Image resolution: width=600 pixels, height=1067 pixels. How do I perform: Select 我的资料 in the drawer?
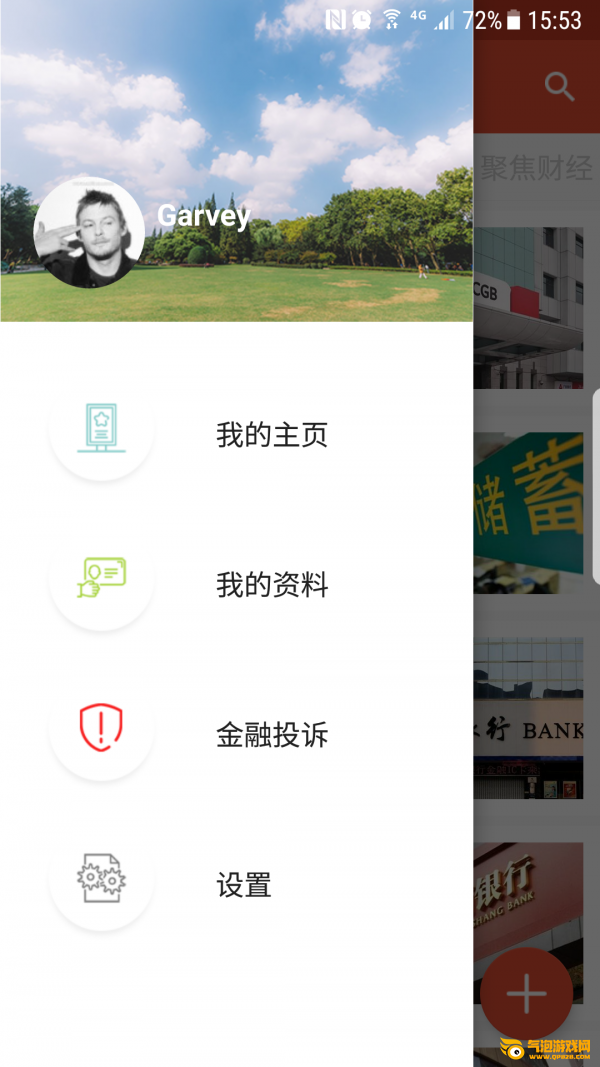click(x=271, y=585)
